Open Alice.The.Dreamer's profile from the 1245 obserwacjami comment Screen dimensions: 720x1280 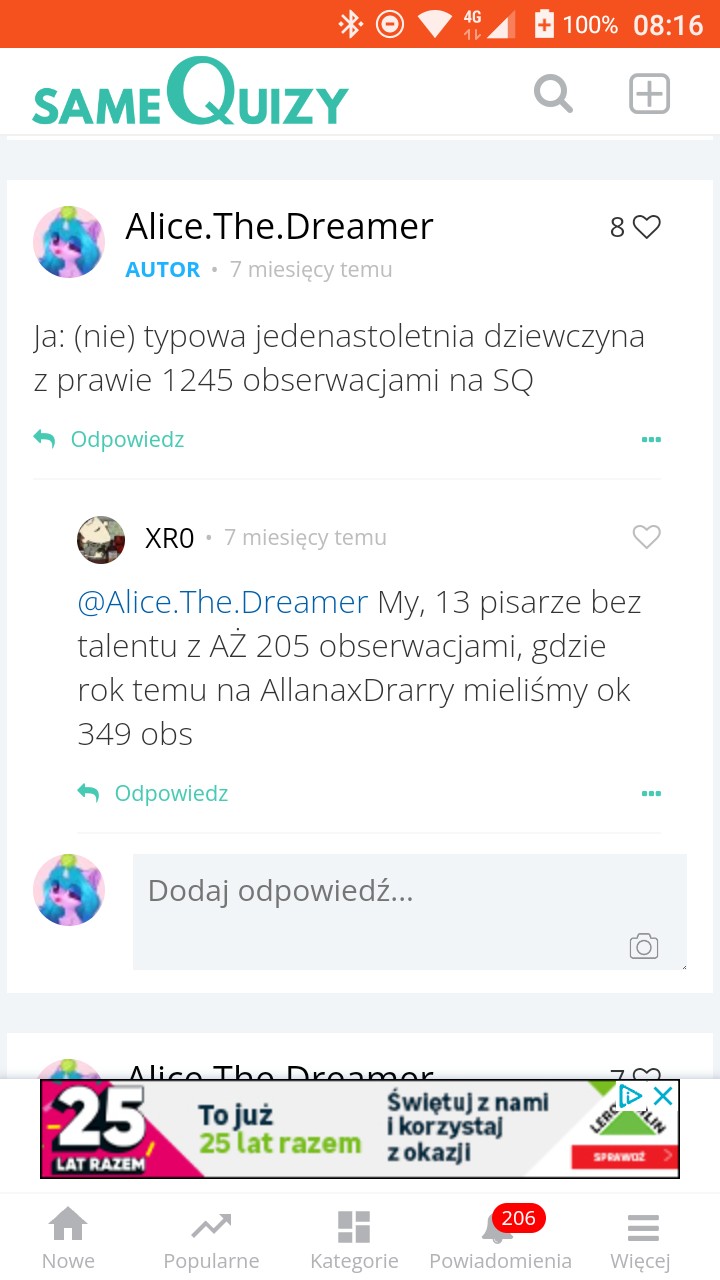pos(279,227)
